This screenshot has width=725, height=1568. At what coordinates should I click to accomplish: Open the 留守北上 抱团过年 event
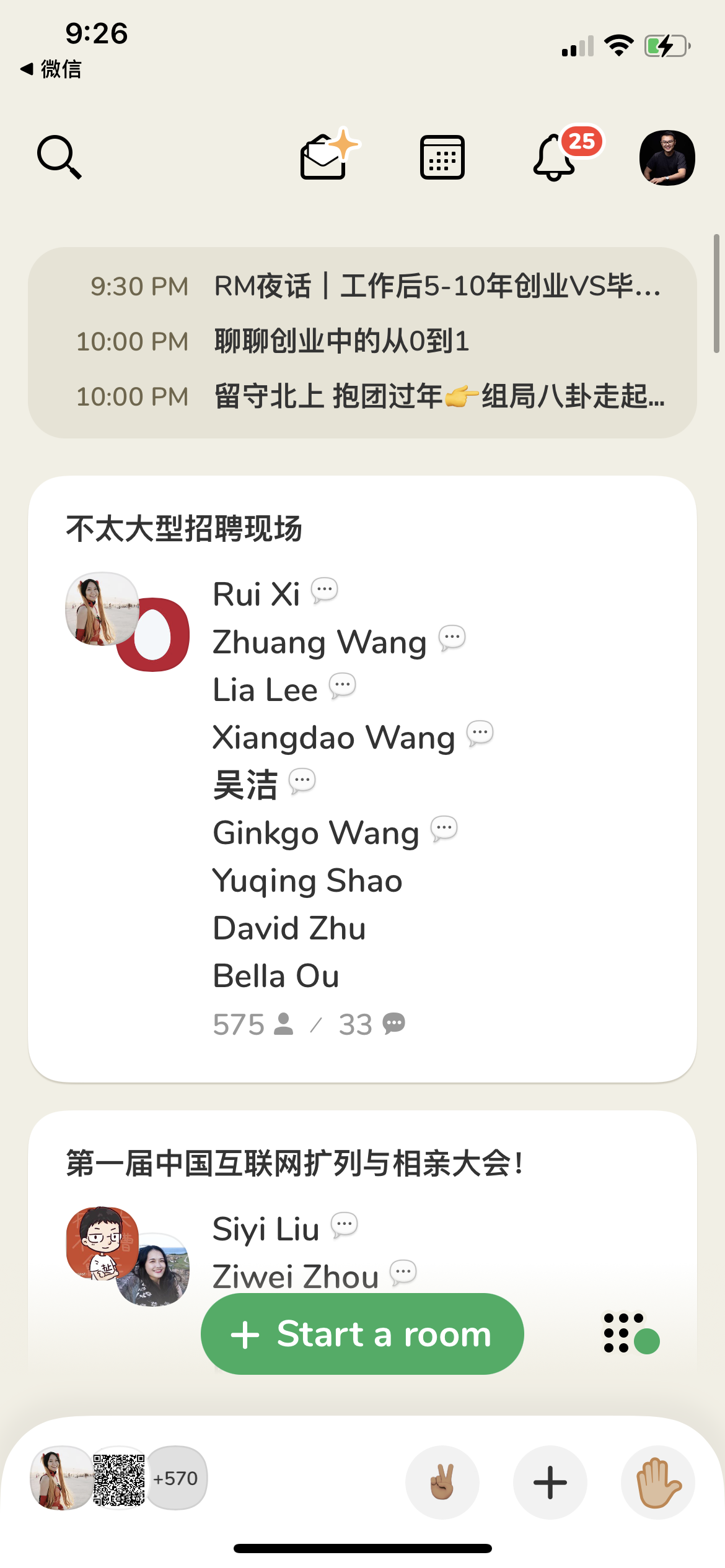click(376, 396)
